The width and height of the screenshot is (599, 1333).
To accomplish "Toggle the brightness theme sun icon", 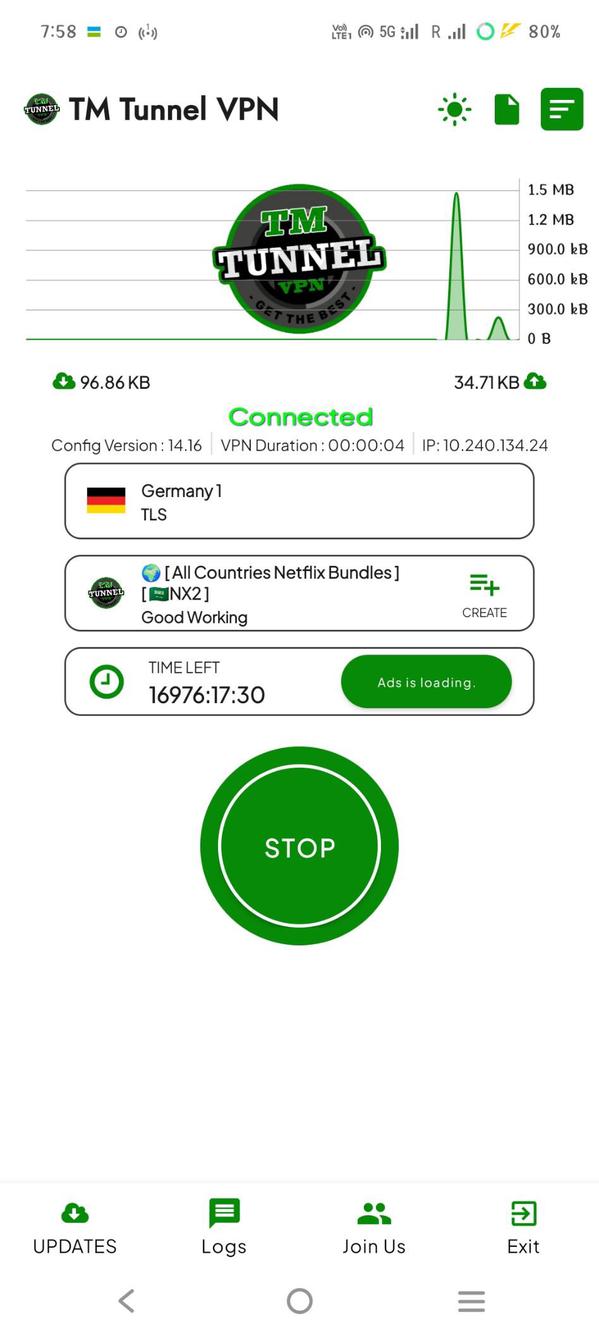I will 455,109.
